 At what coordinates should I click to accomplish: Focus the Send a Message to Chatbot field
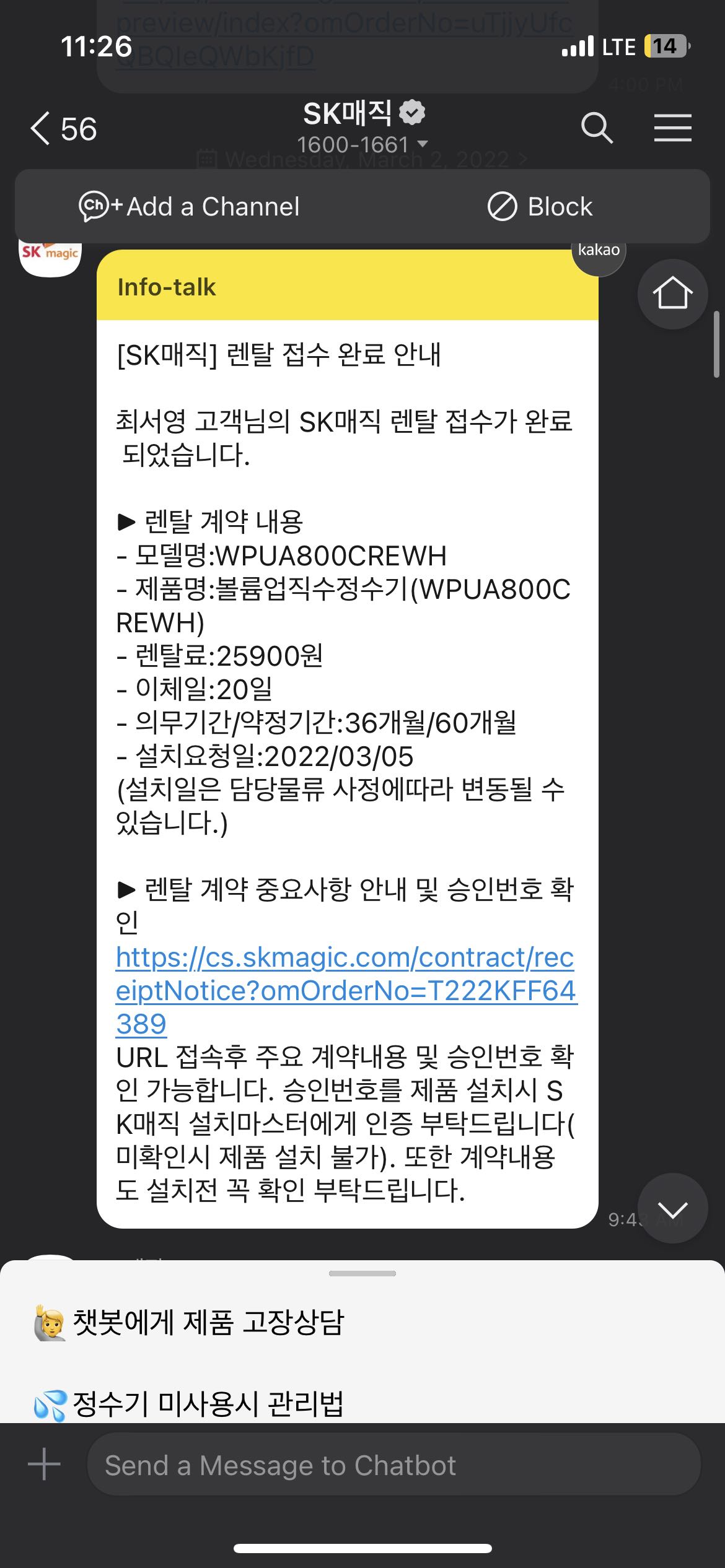(393, 1465)
